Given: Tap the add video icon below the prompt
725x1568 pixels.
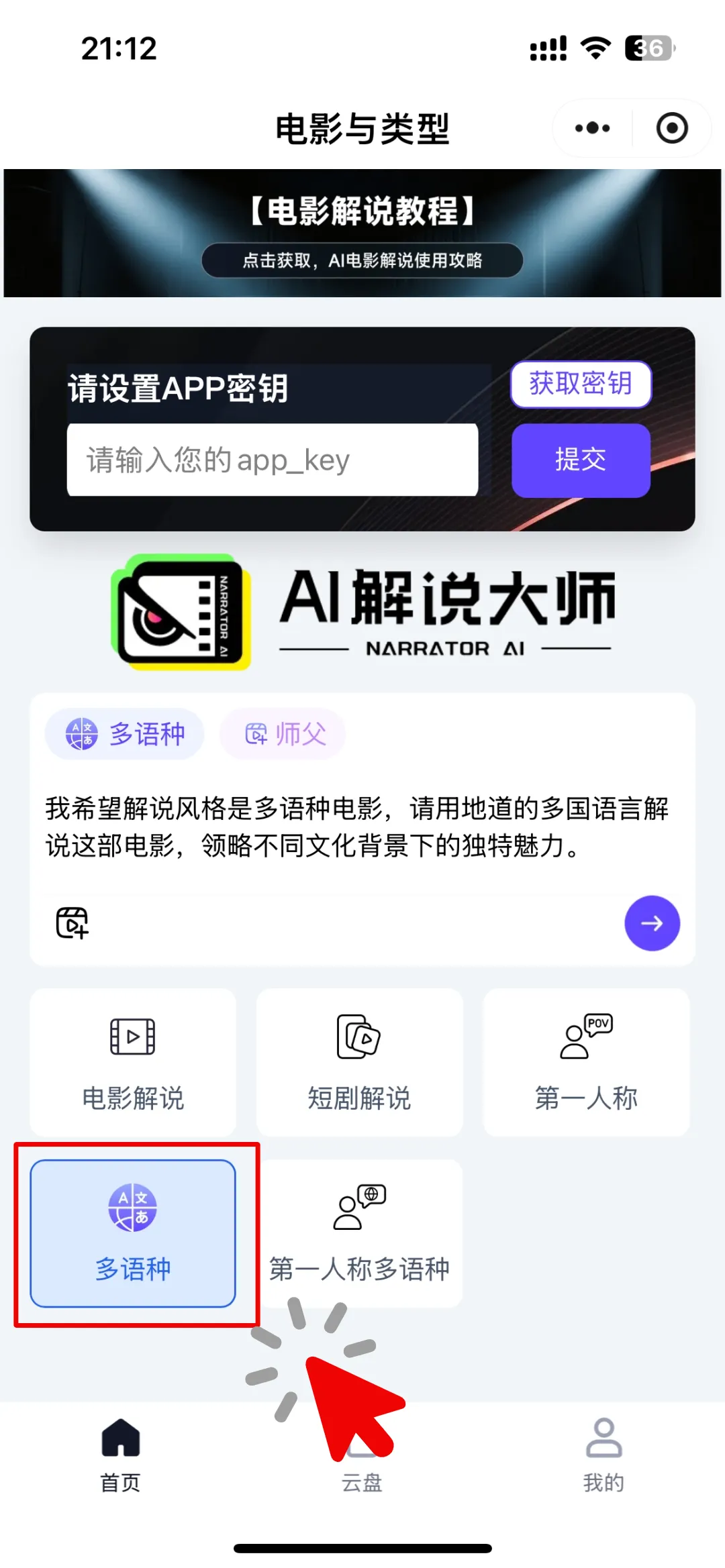Looking at the screenshot, I should (x=72, y=923).
